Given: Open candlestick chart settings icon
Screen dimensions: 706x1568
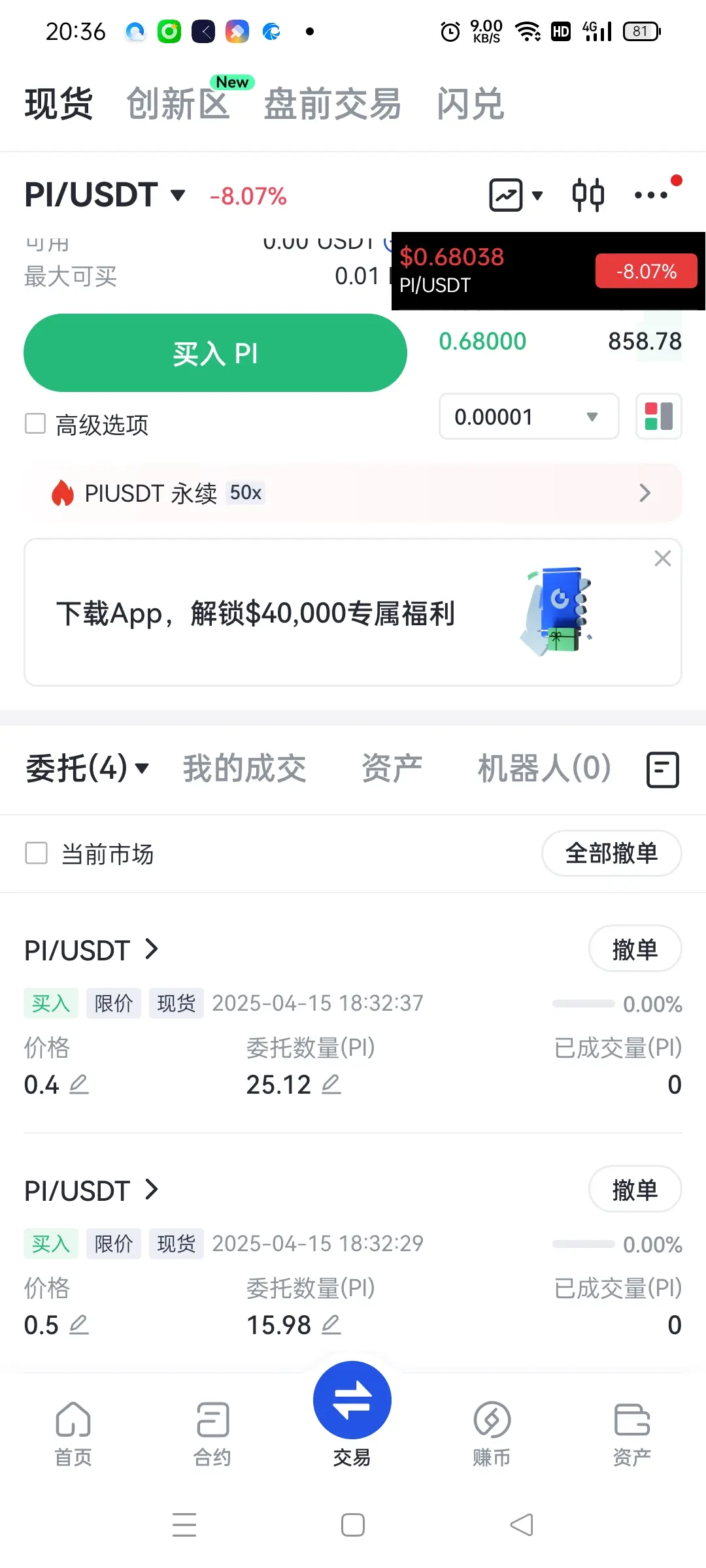Looking at the screenshot, I should pyautogui.click(x=589, y=194).
